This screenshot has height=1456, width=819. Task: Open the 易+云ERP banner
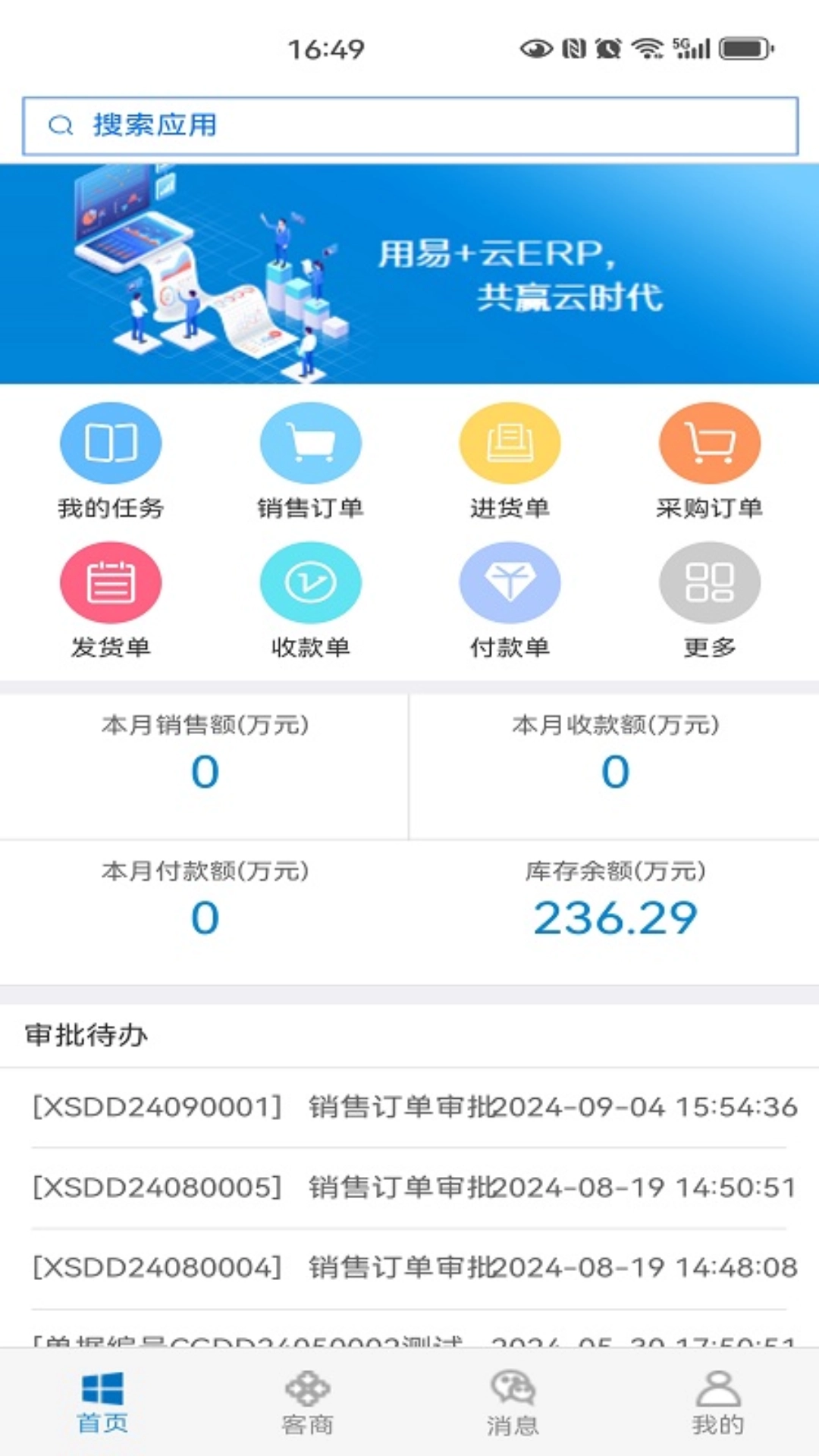(409, 273)
